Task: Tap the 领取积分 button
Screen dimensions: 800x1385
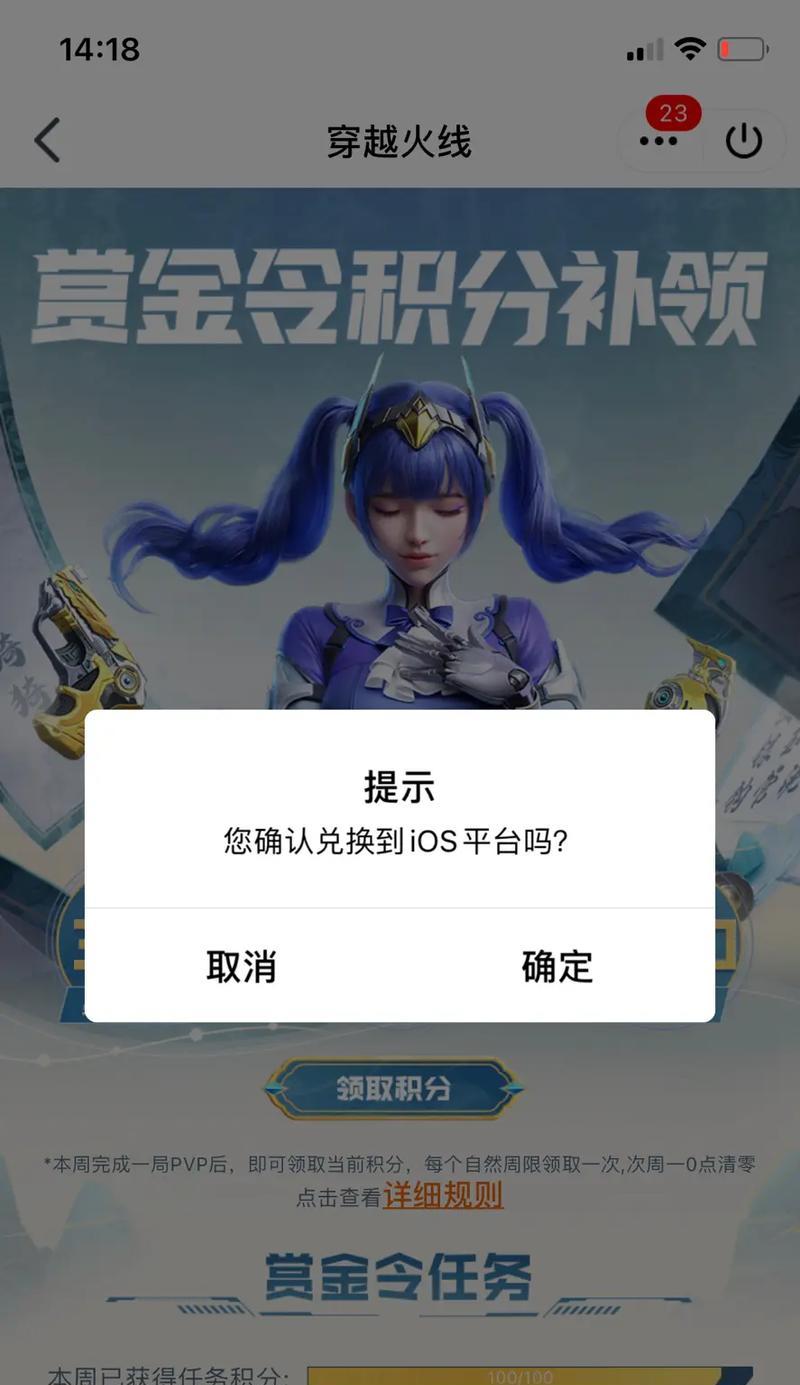Action: 393,1089
